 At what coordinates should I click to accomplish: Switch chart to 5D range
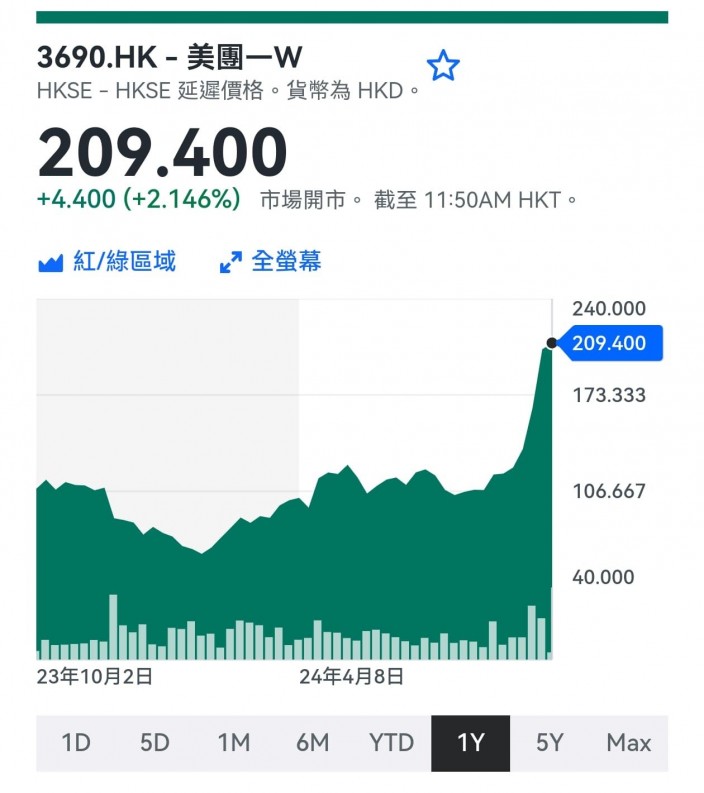(155, 743)
